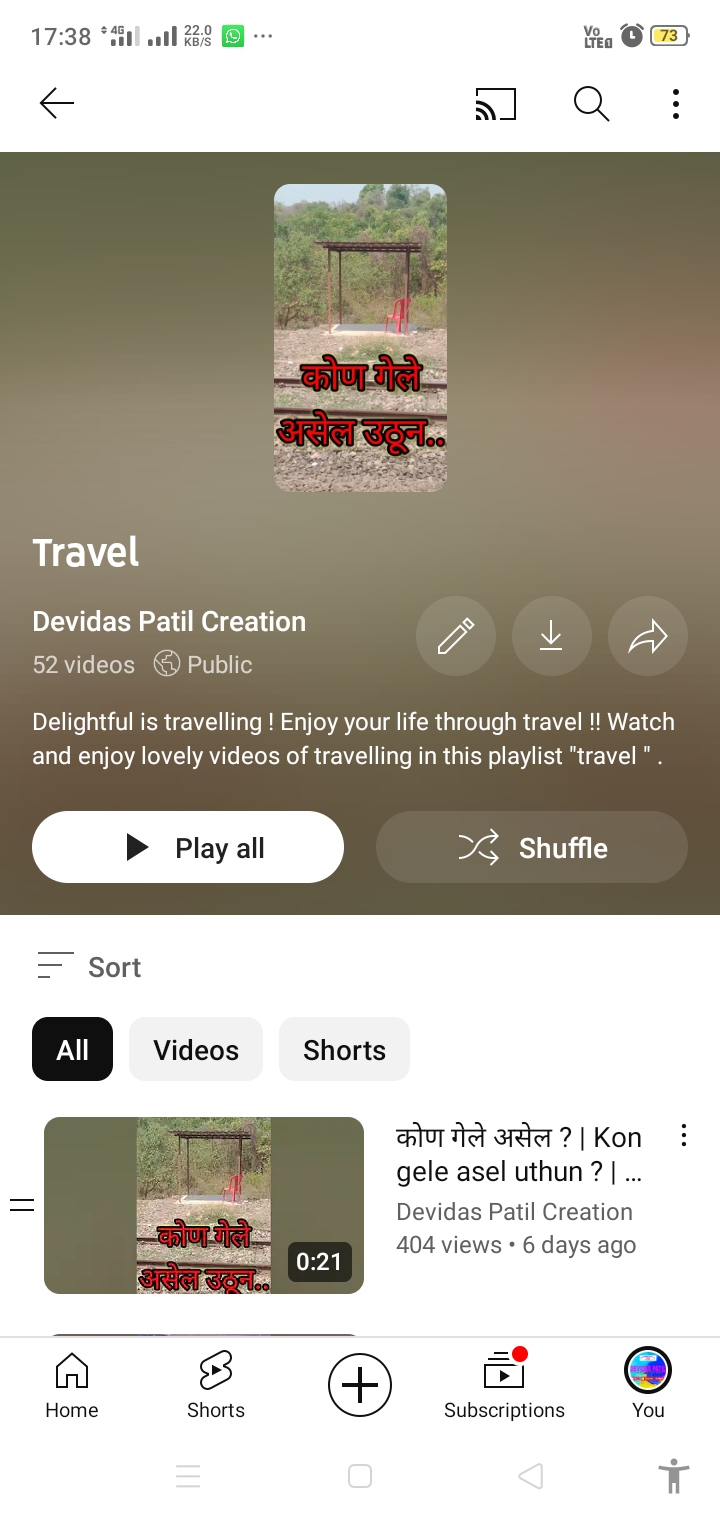Select the All filter chip
Screen dimensions: 720x1520
click(72, 1049)
